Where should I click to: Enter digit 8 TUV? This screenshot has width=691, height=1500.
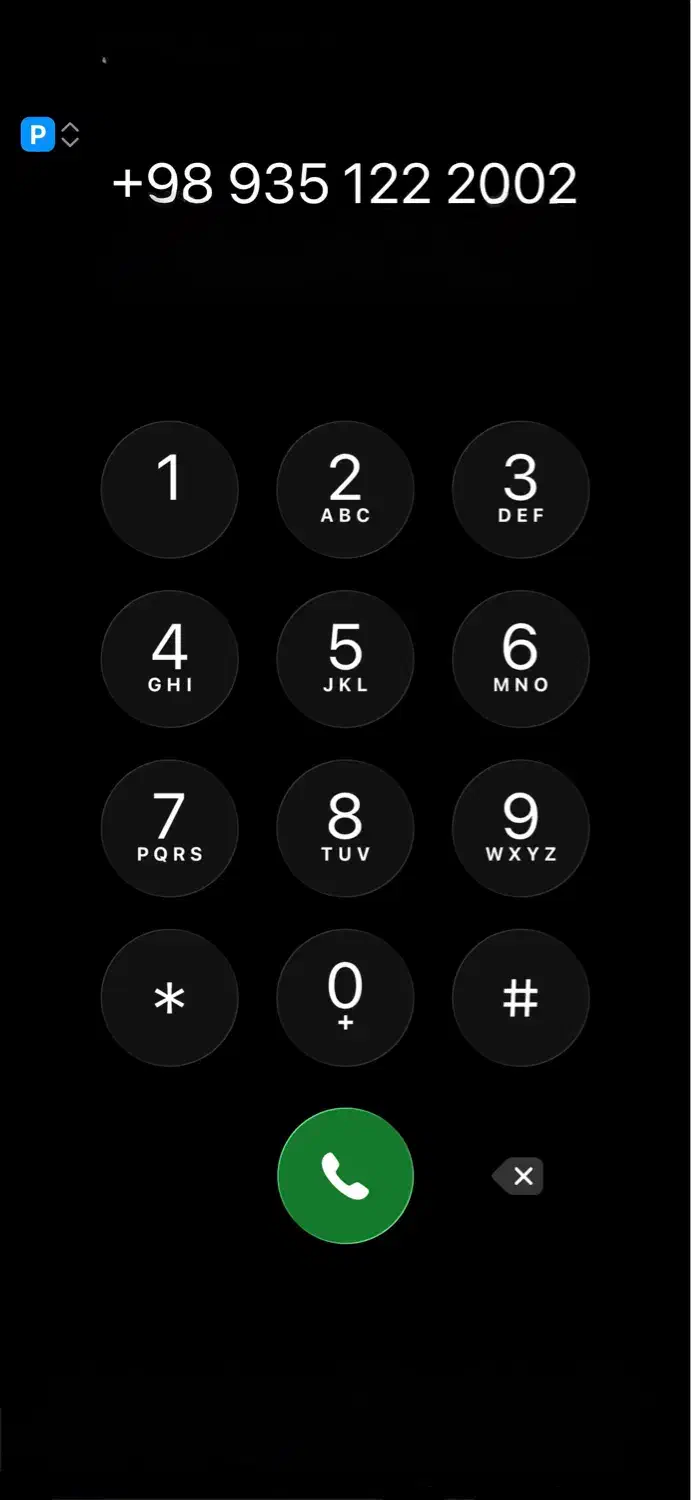(345, 828)
